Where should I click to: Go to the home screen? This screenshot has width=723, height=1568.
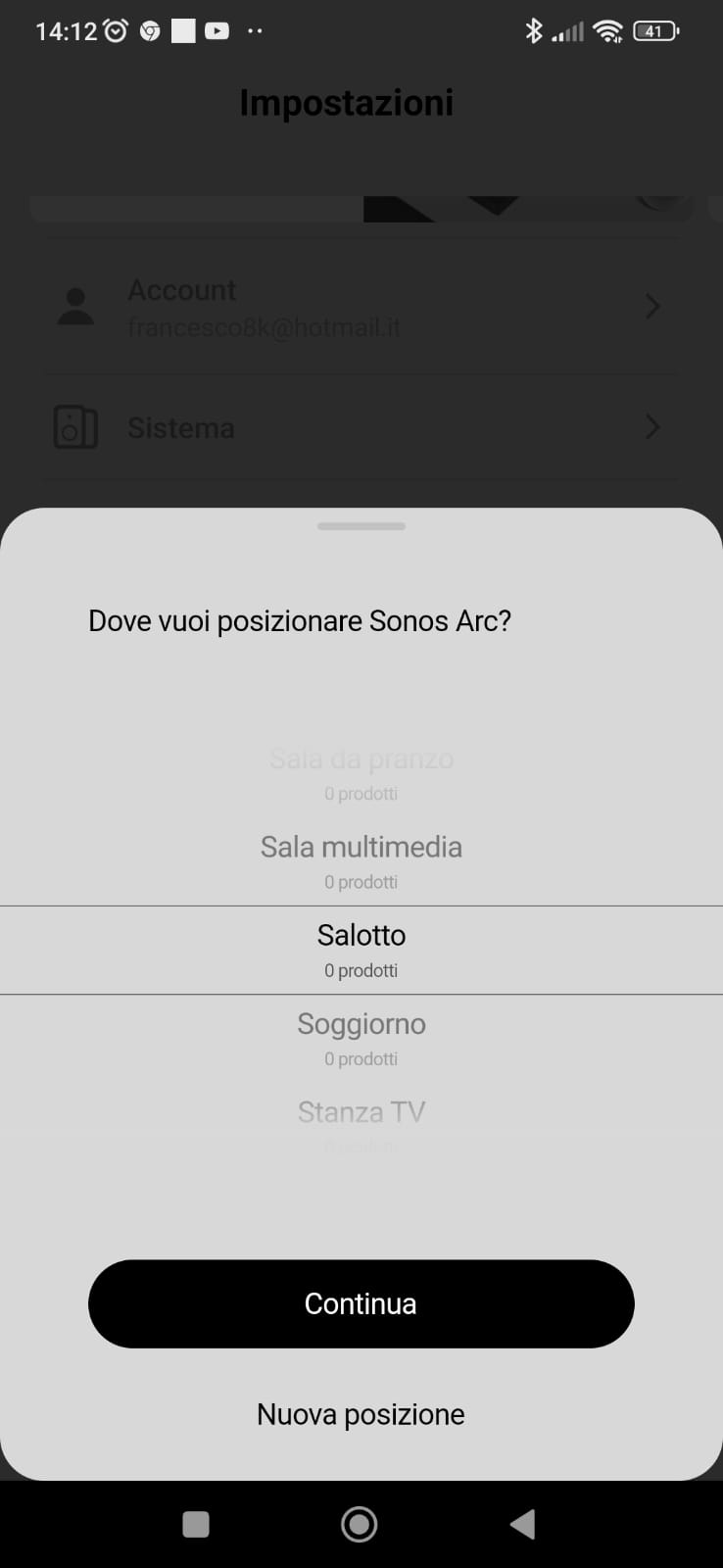(x=360, y=1524)
